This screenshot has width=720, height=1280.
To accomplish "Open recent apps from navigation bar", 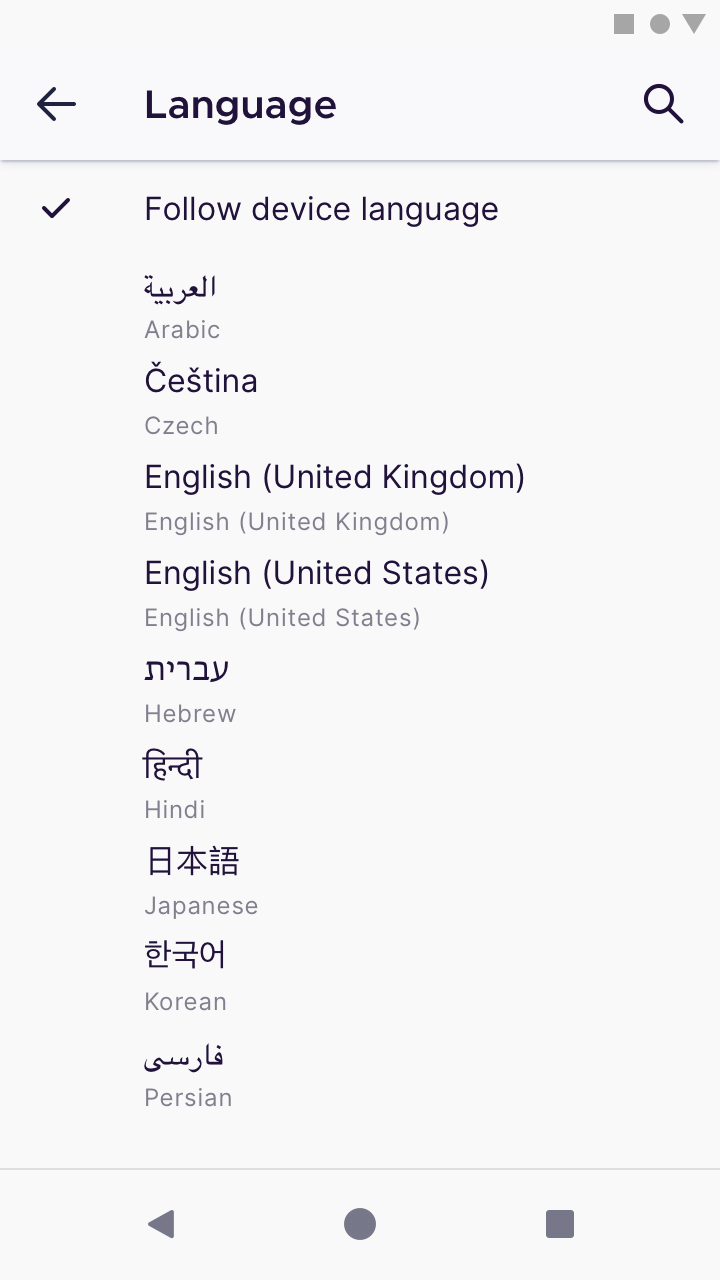I will point(560,1224).
